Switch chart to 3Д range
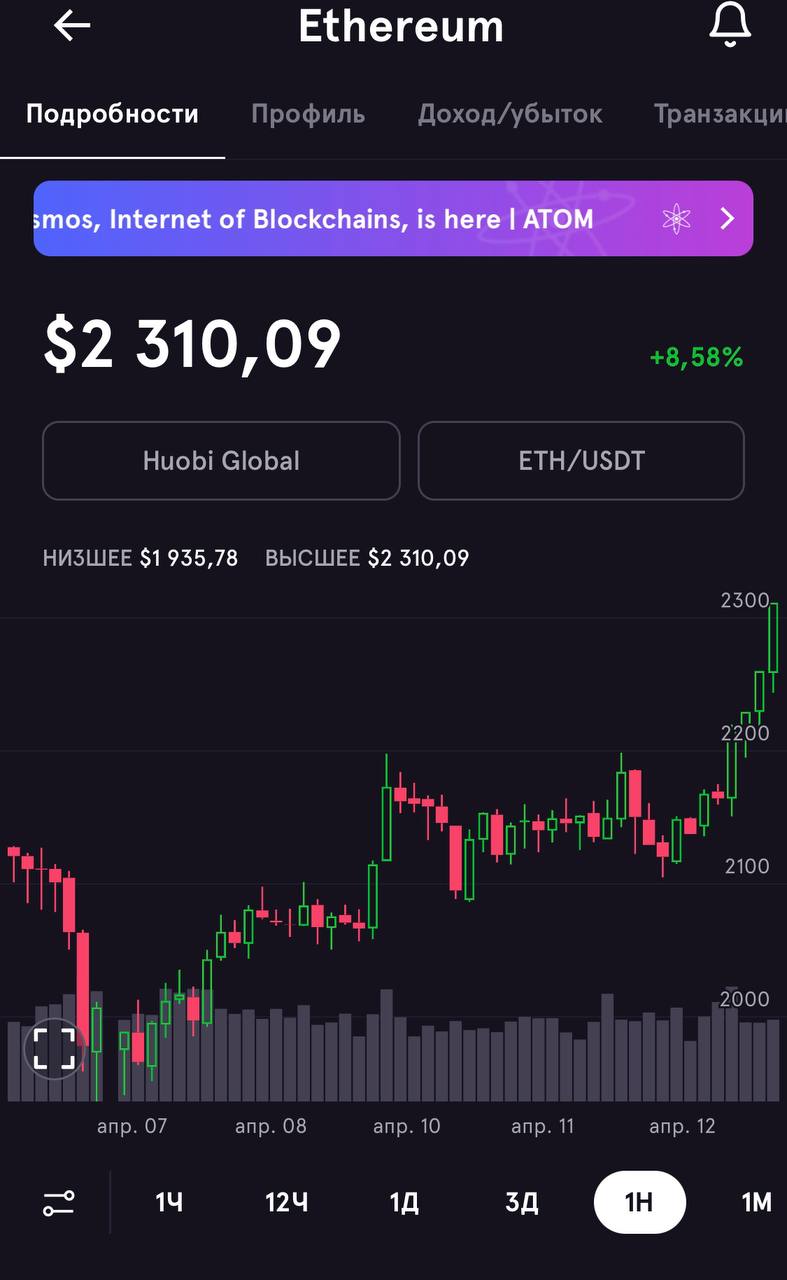The image size is (787, 1280). pyautogui.click(x=522, y=1202)
